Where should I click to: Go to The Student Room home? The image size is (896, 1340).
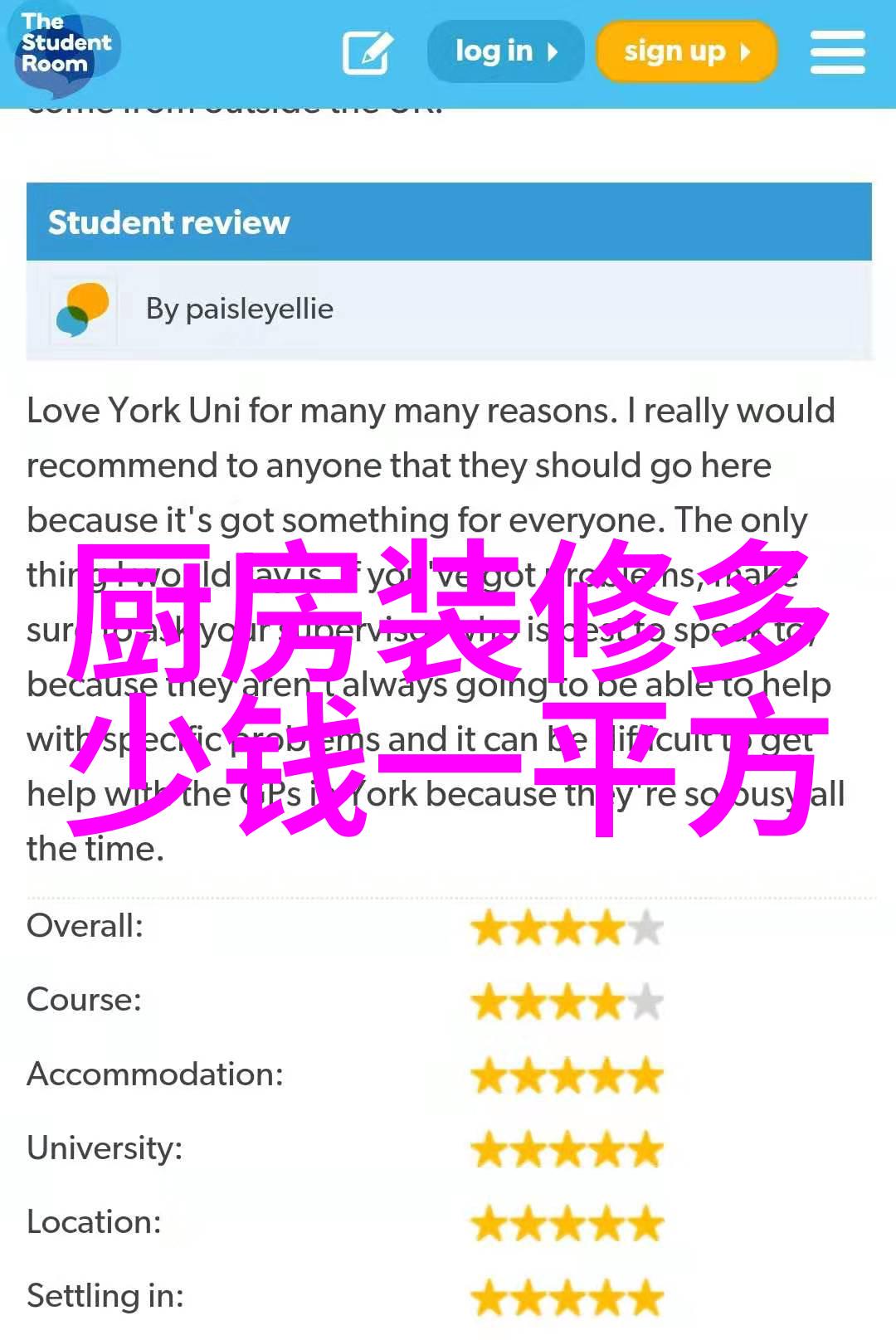[65, 46]
